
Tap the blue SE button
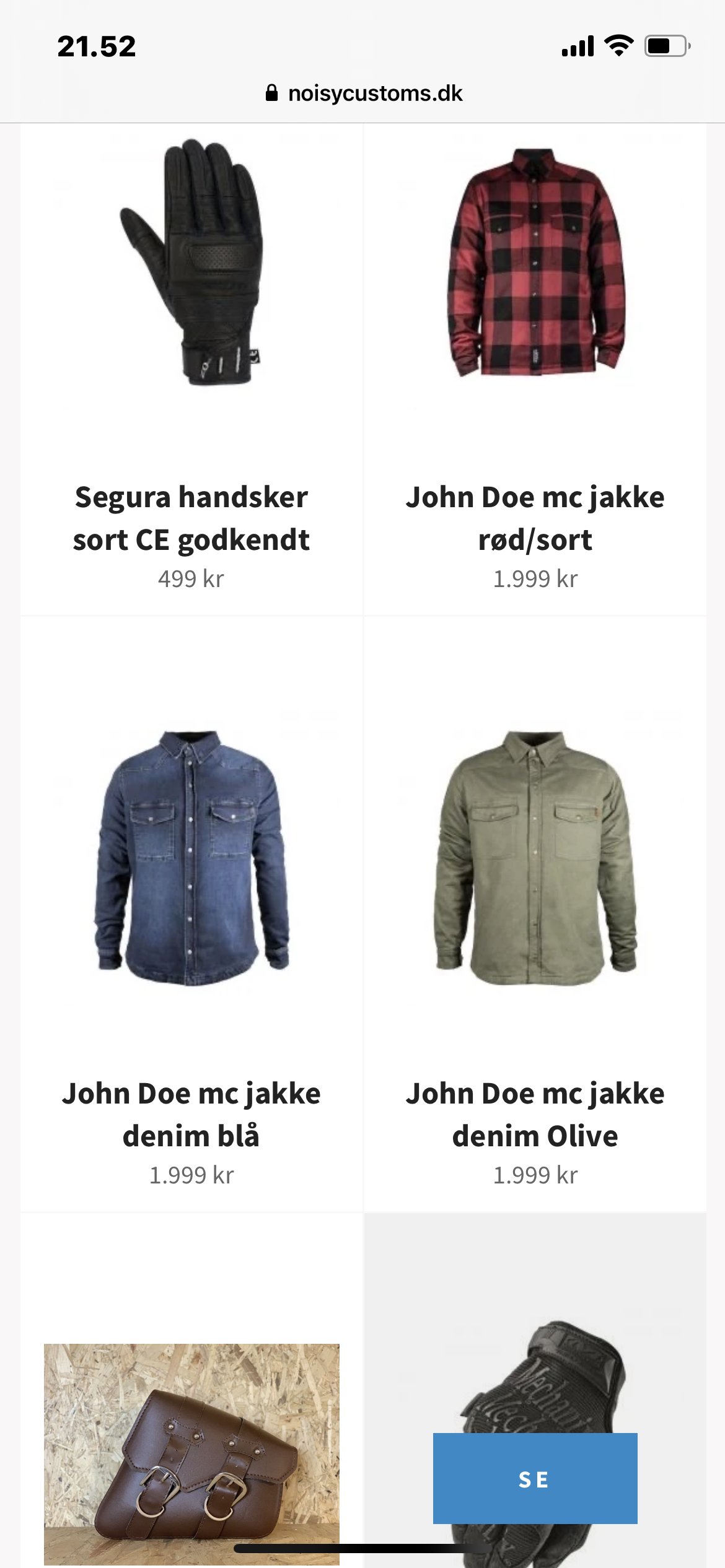(535, 1478)
